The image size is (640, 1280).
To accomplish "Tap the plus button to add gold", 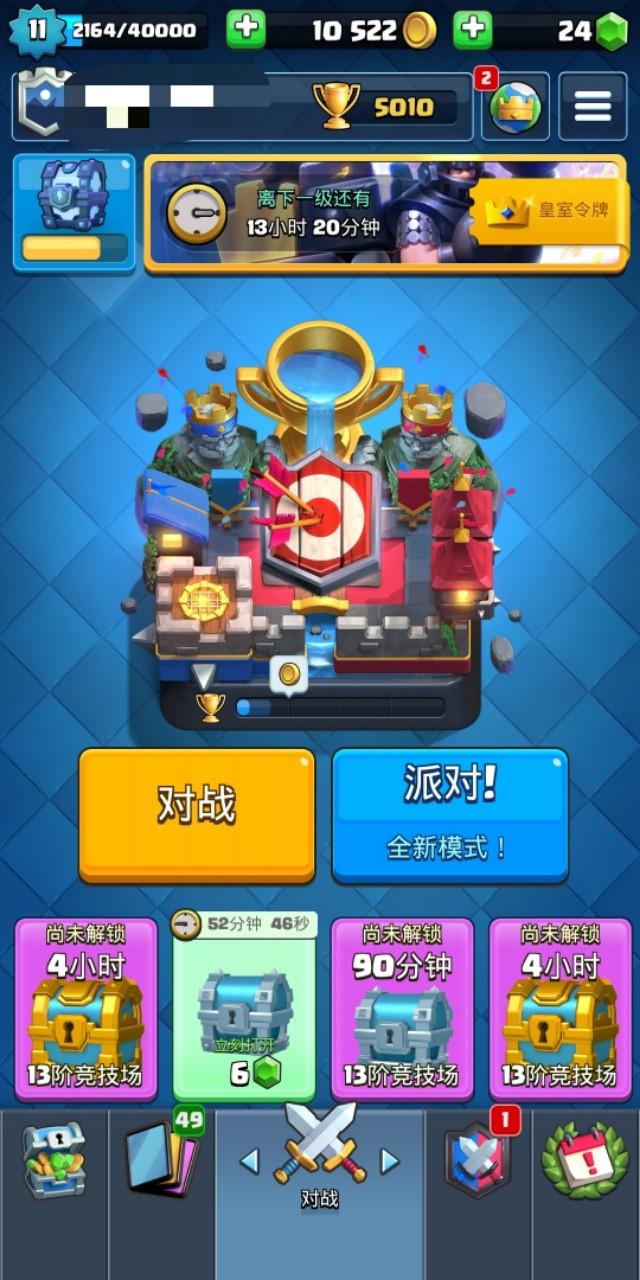I will coord(246,30).
